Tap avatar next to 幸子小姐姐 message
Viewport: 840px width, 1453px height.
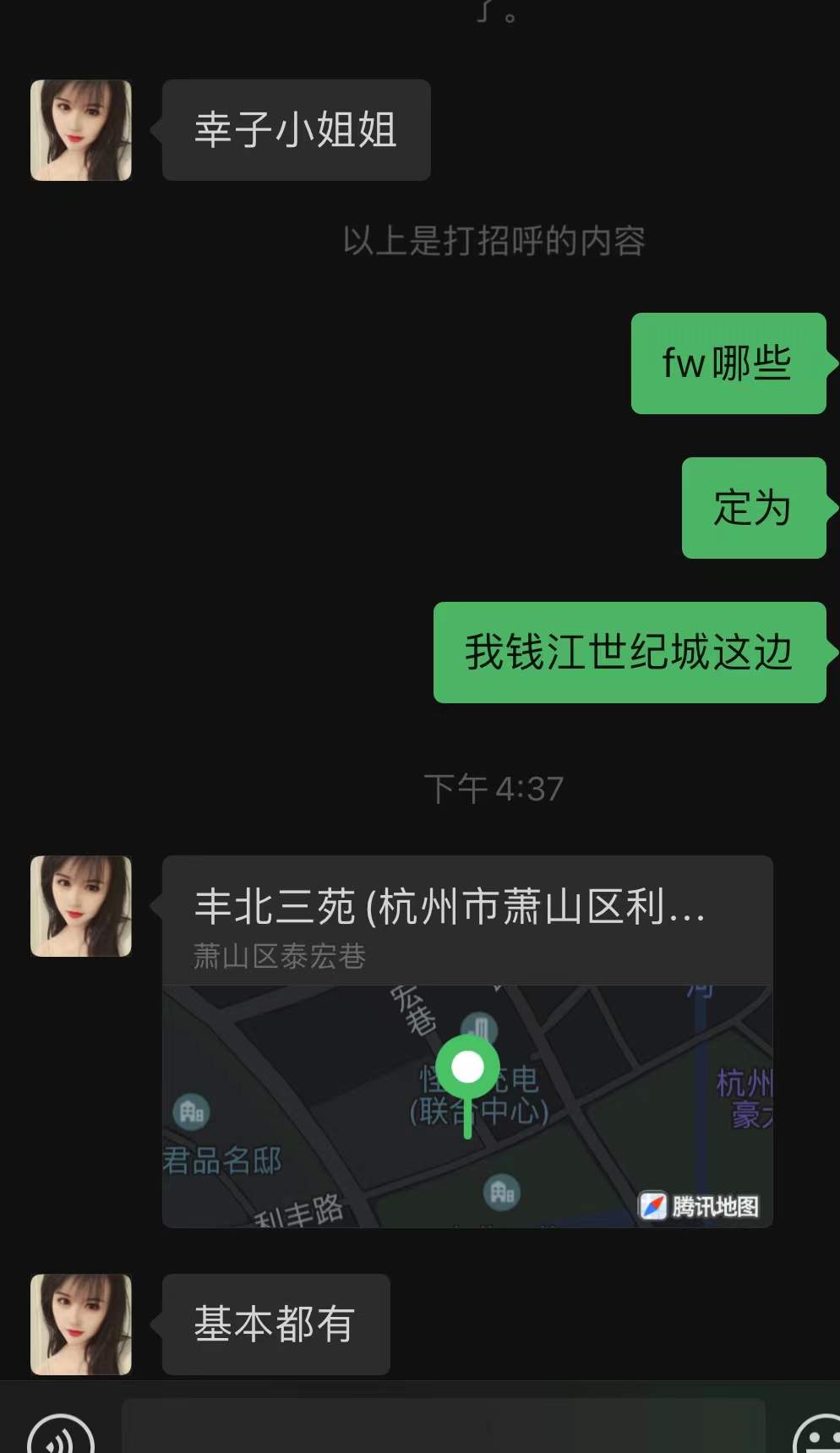click(x=81, y=130)
